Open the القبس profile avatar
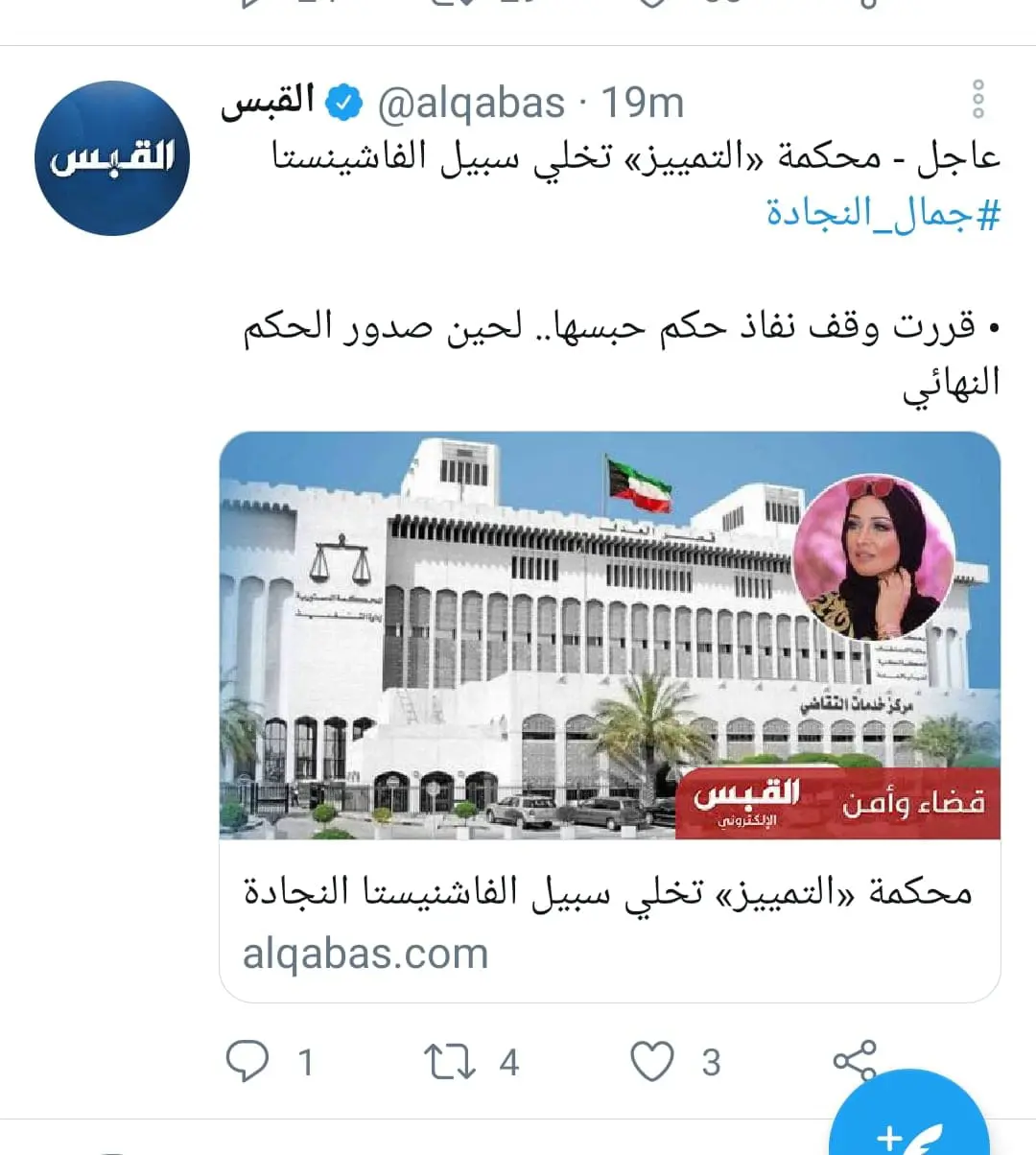 [x=112, y=158]
